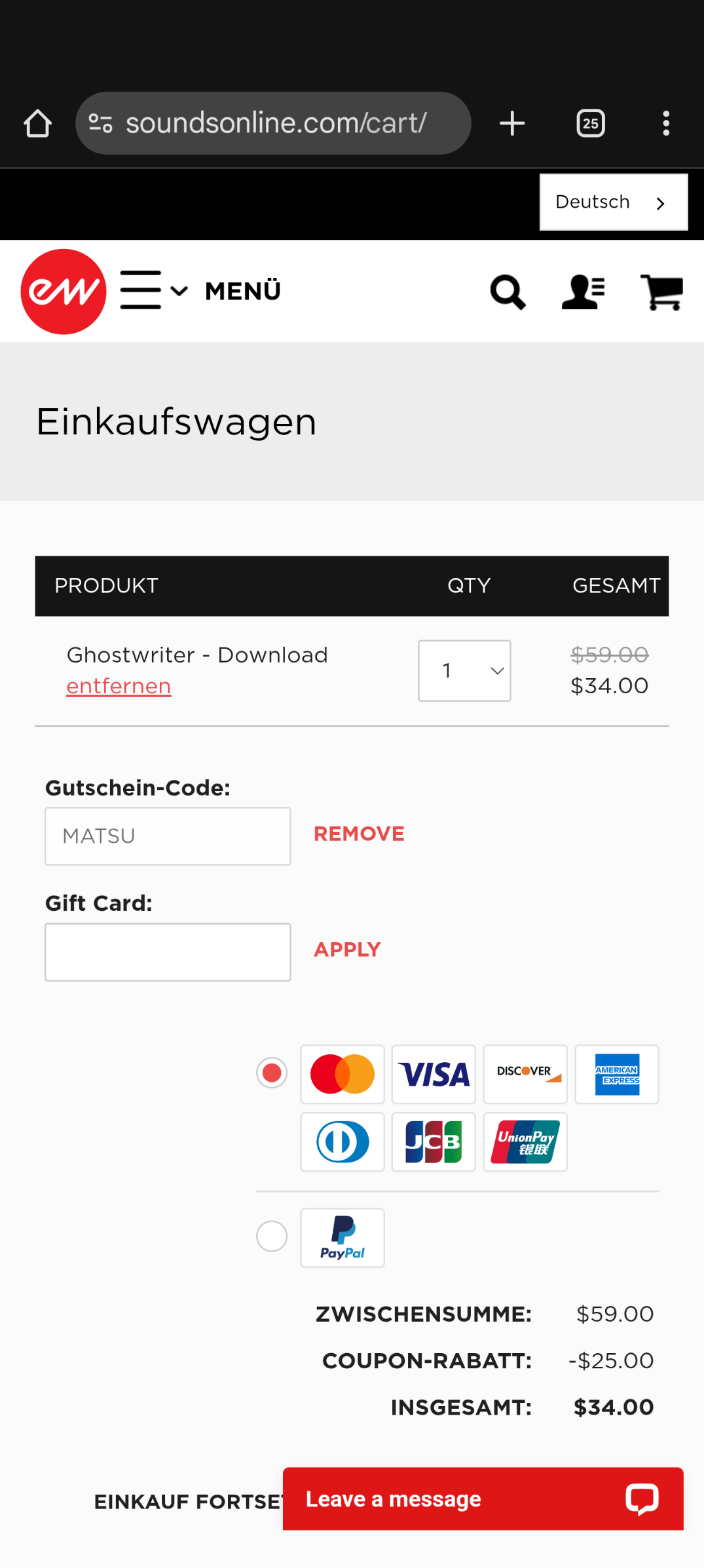704x1568 pixels.
Task: Open the browser home page
Action: 37,123
